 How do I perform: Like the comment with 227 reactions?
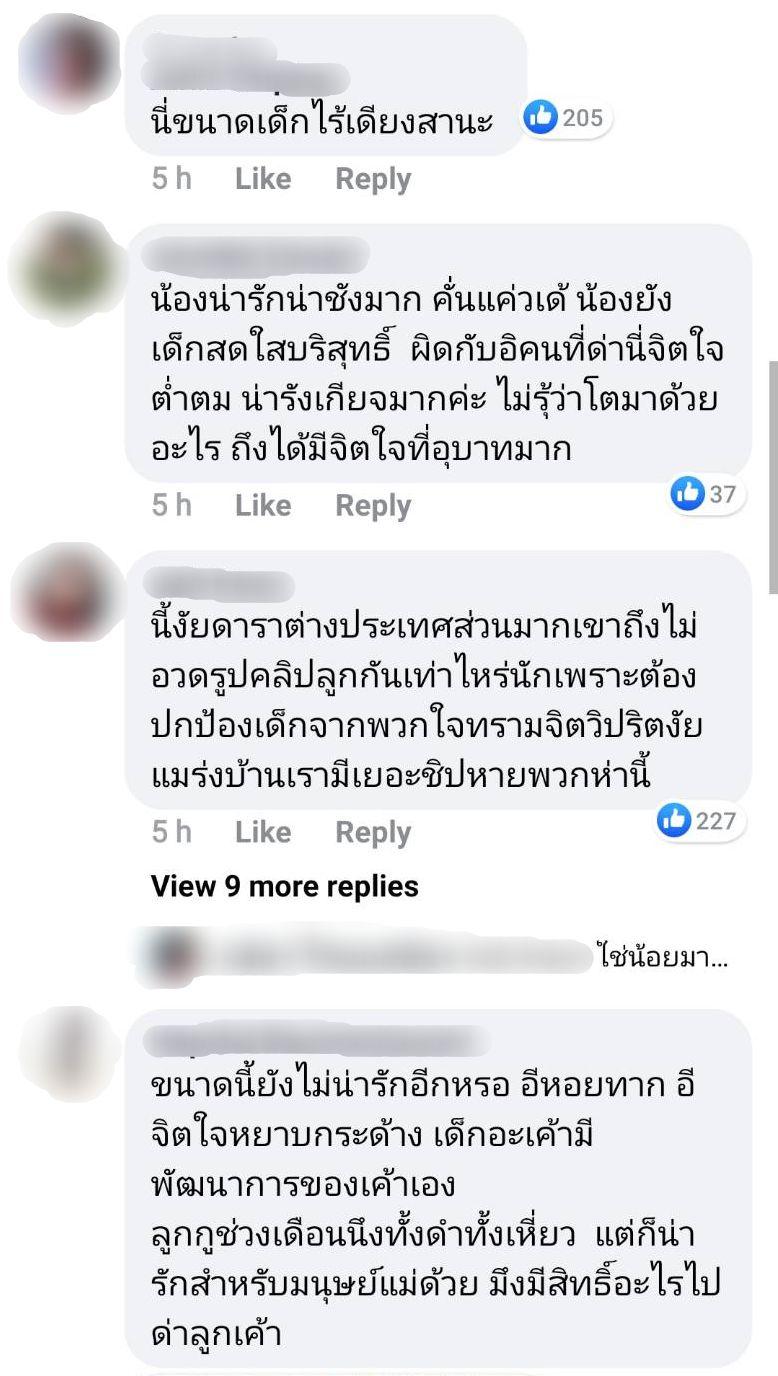click(263, 832)
